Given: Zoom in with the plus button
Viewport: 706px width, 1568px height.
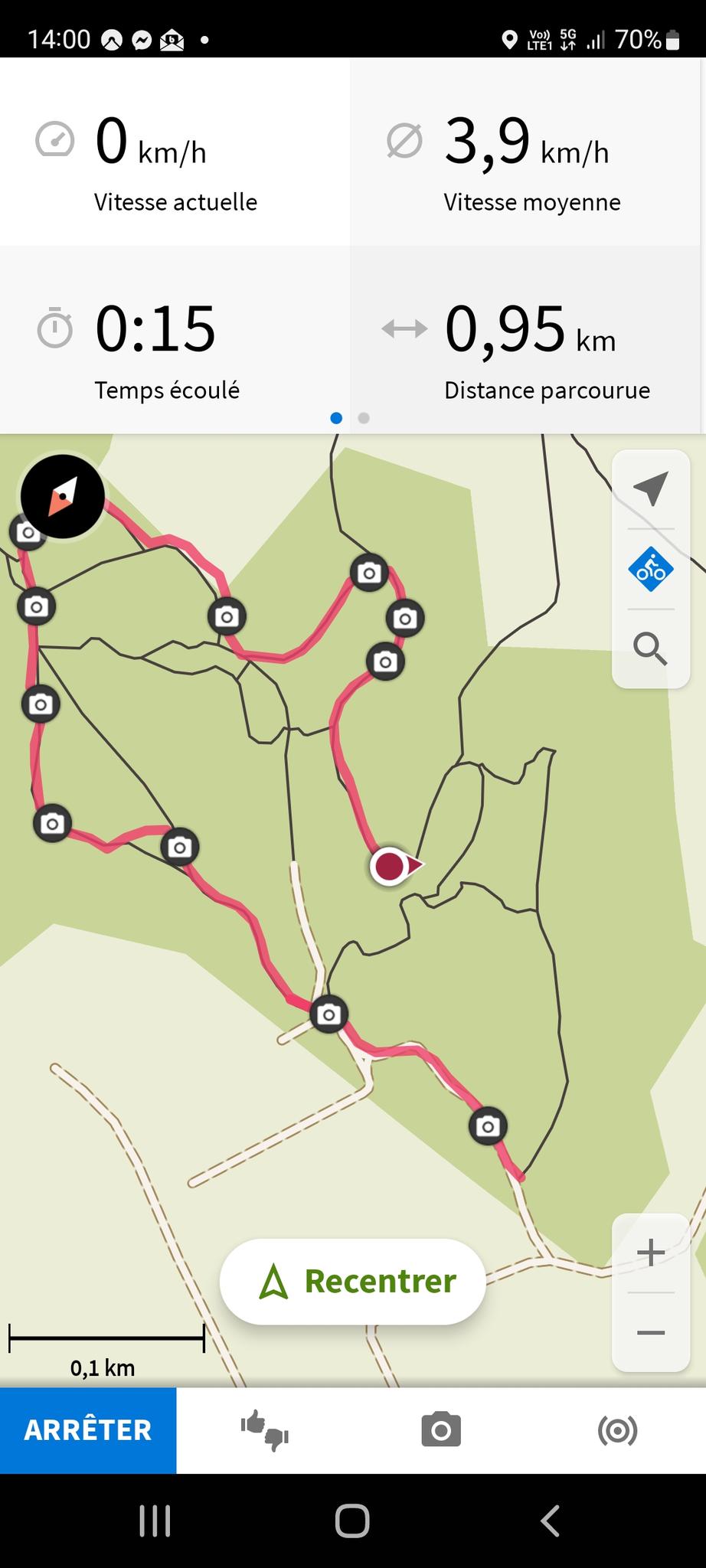Looking at the screenshot, I should click(x=651, y=1253).
